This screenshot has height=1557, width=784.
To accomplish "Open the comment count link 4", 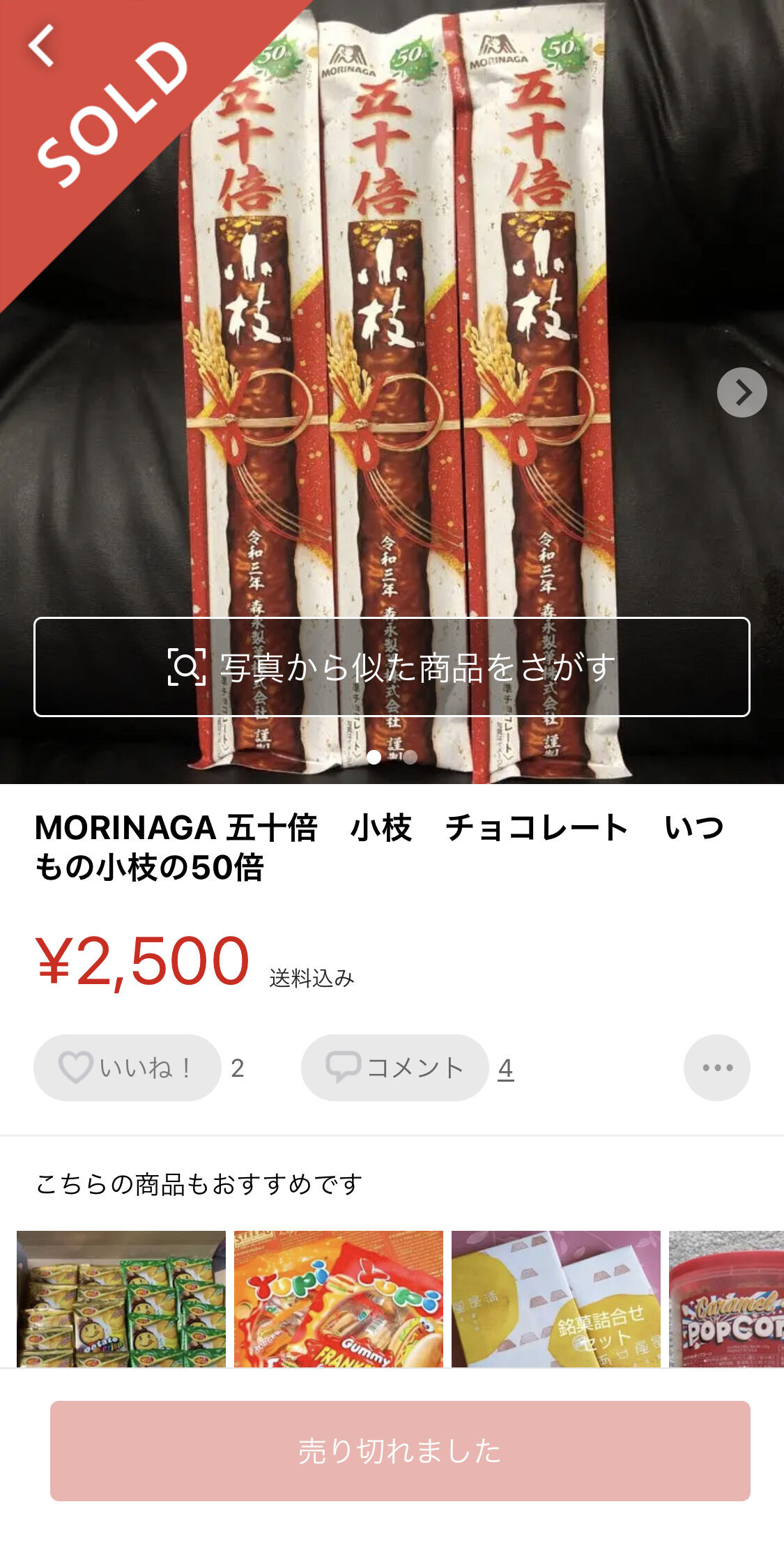I will (x=506, y=1068).
